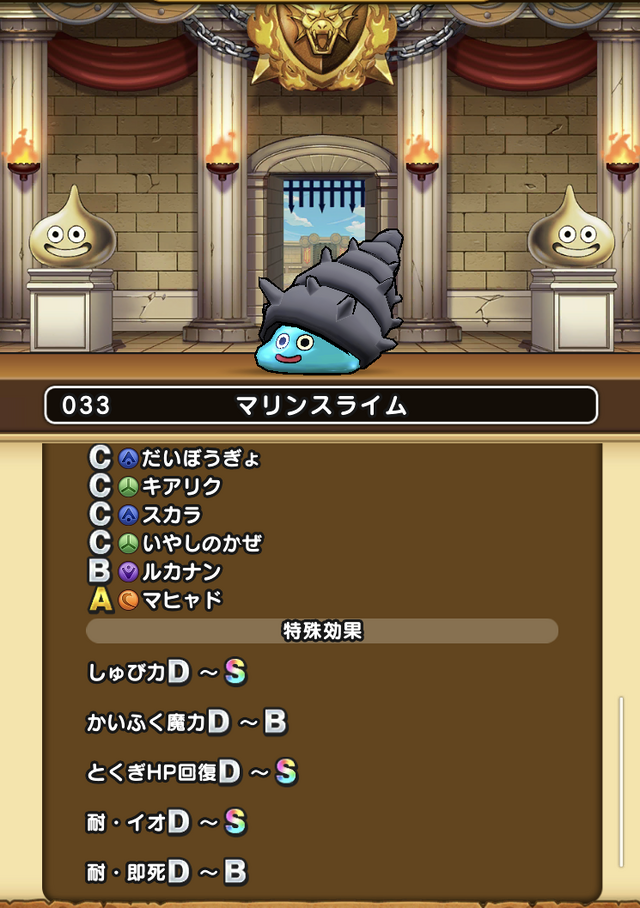Tap the detail panel scrollbar
The height and width of the screenshot is (908, 640).
(620, 780)
